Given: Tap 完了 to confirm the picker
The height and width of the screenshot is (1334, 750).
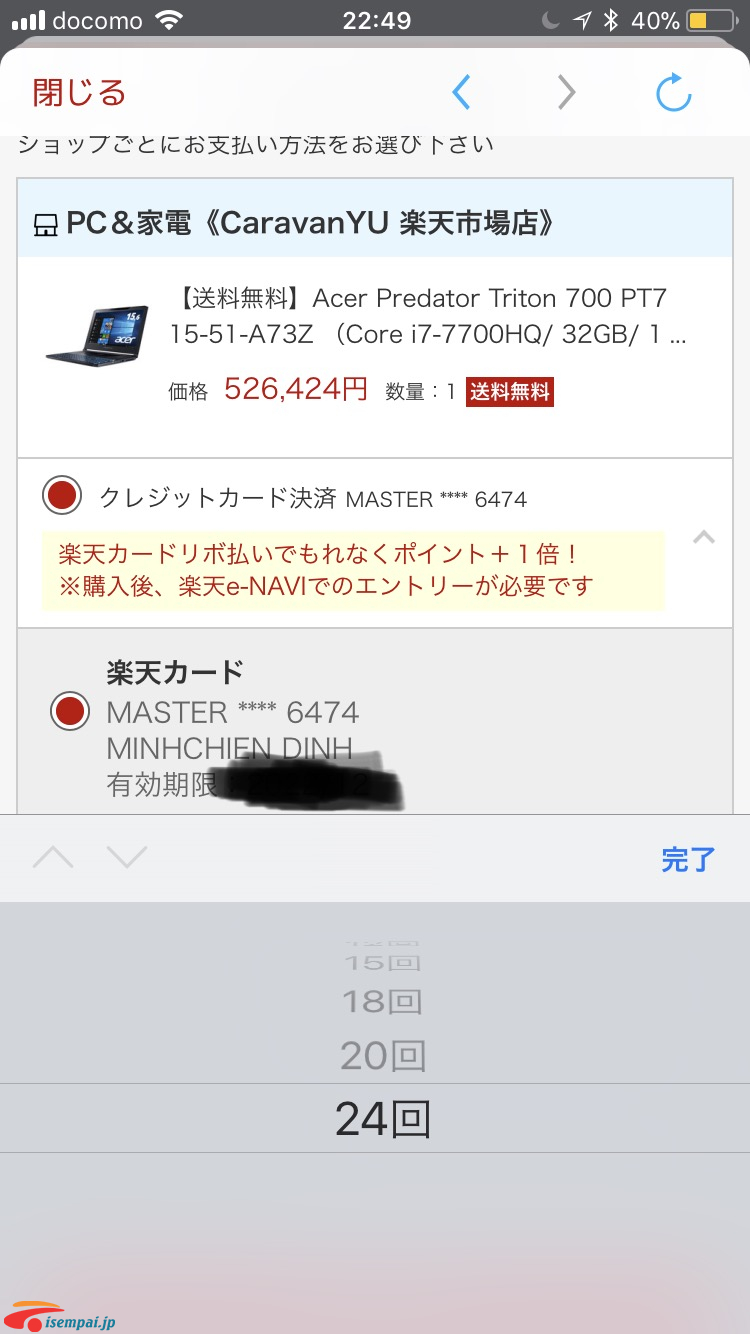Looking at the screenshot, I should pyautogui.click(x=688, y=859).
